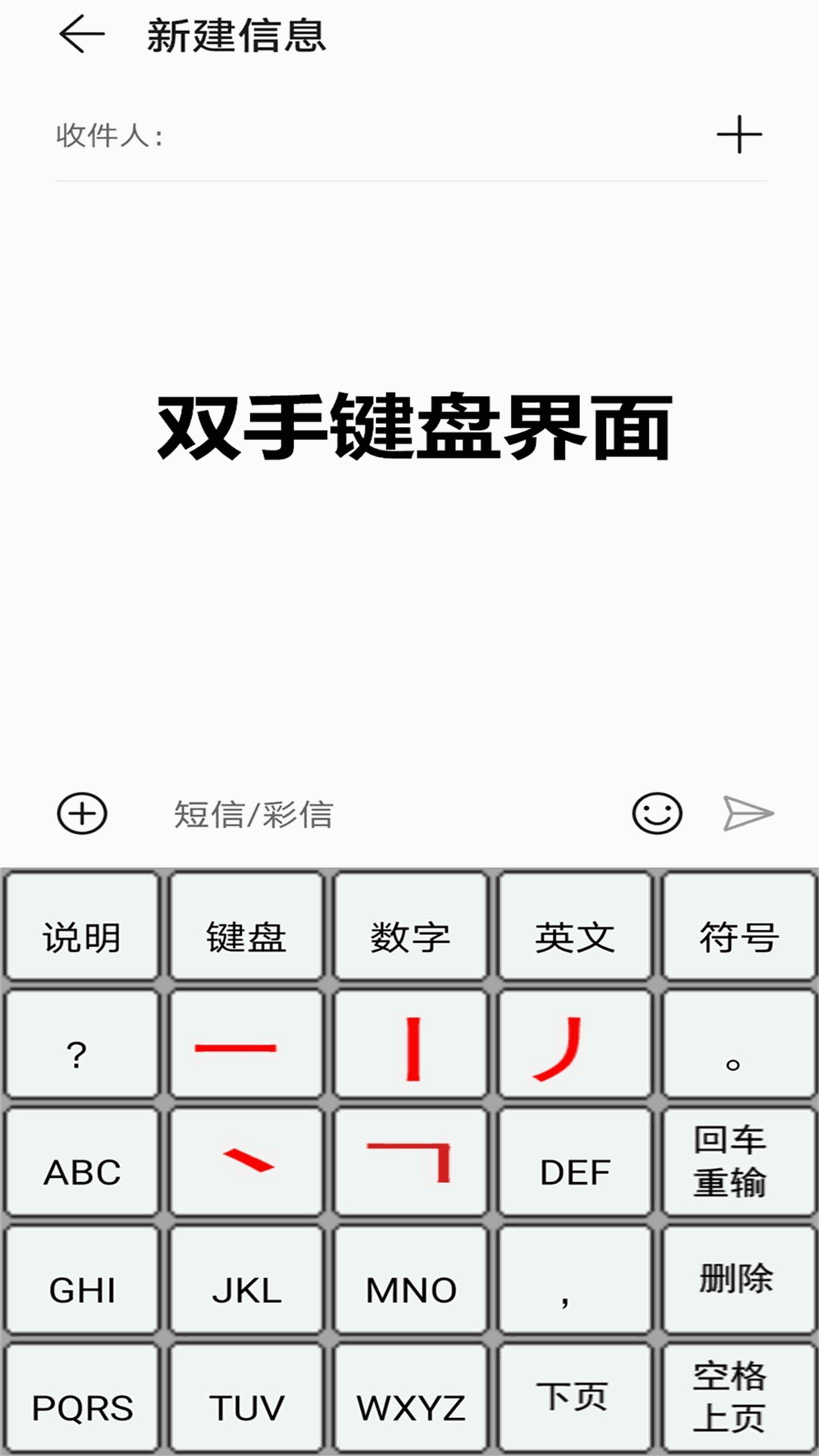Add a recipient with the plus icon
The height and width of the screenshot is (1456, 819).
click(x=739, y=135)
